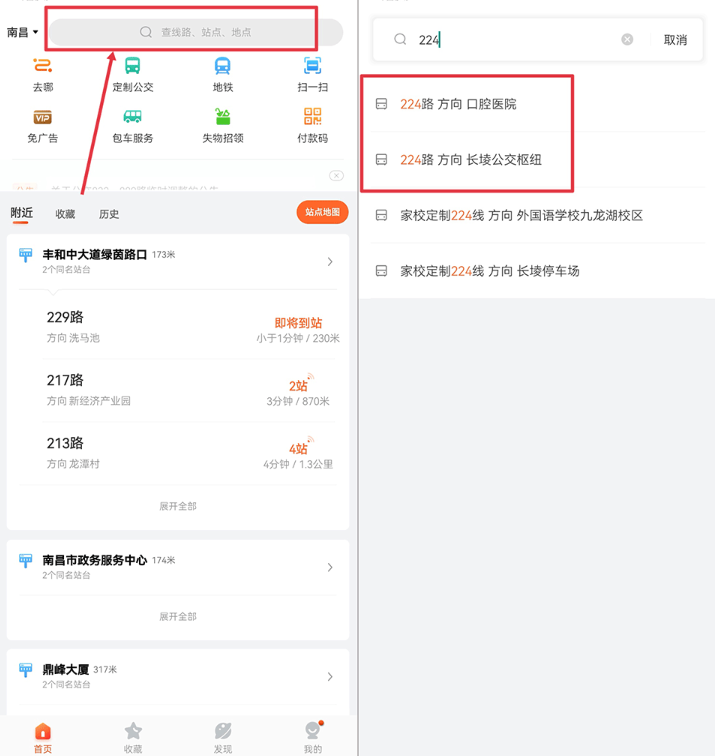Clear the 224 search text
The height and width of the screenshot is (756, 715).
click(627, 39)
